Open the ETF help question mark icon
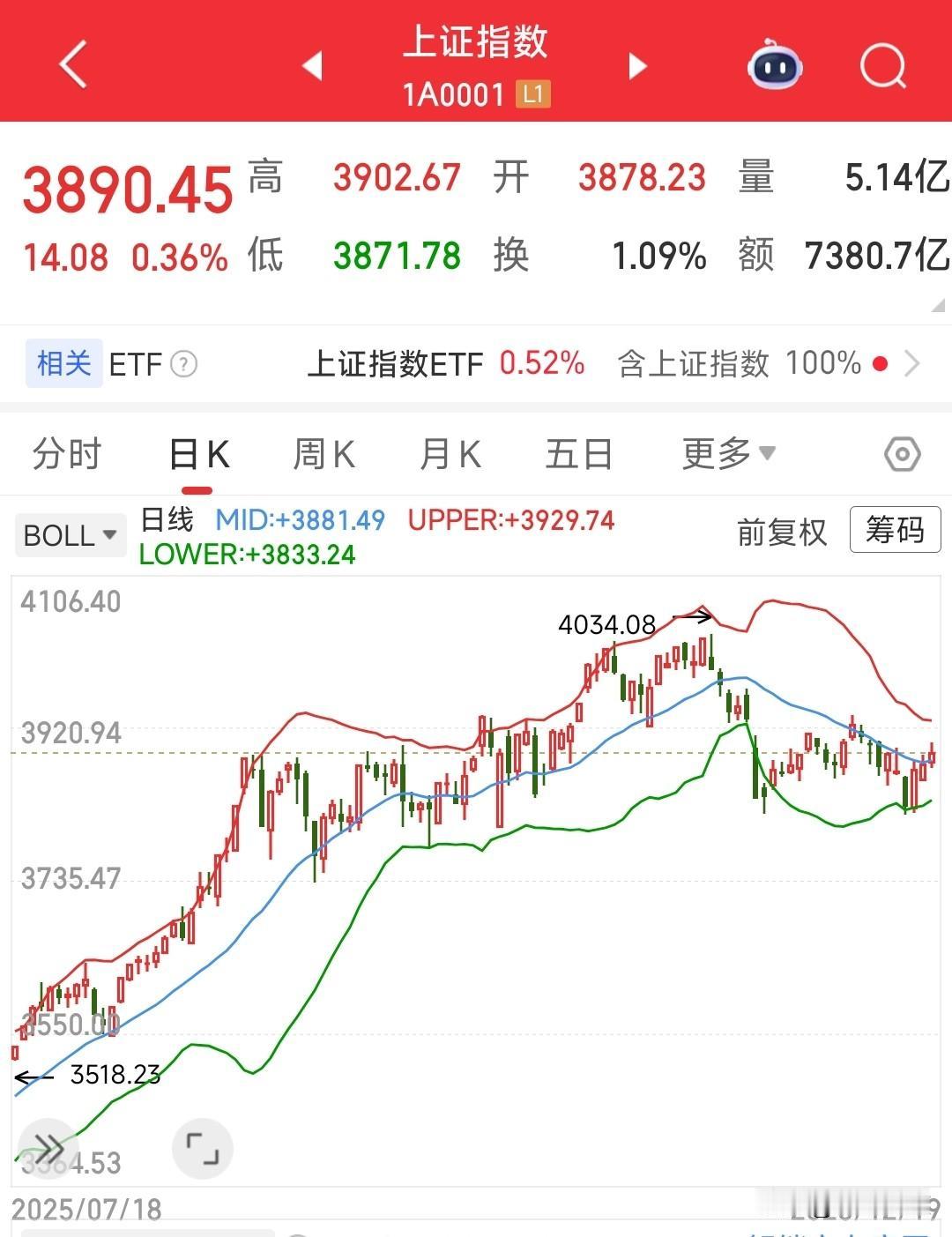This screenshot has width=952, height=1237. coord(182,364)
